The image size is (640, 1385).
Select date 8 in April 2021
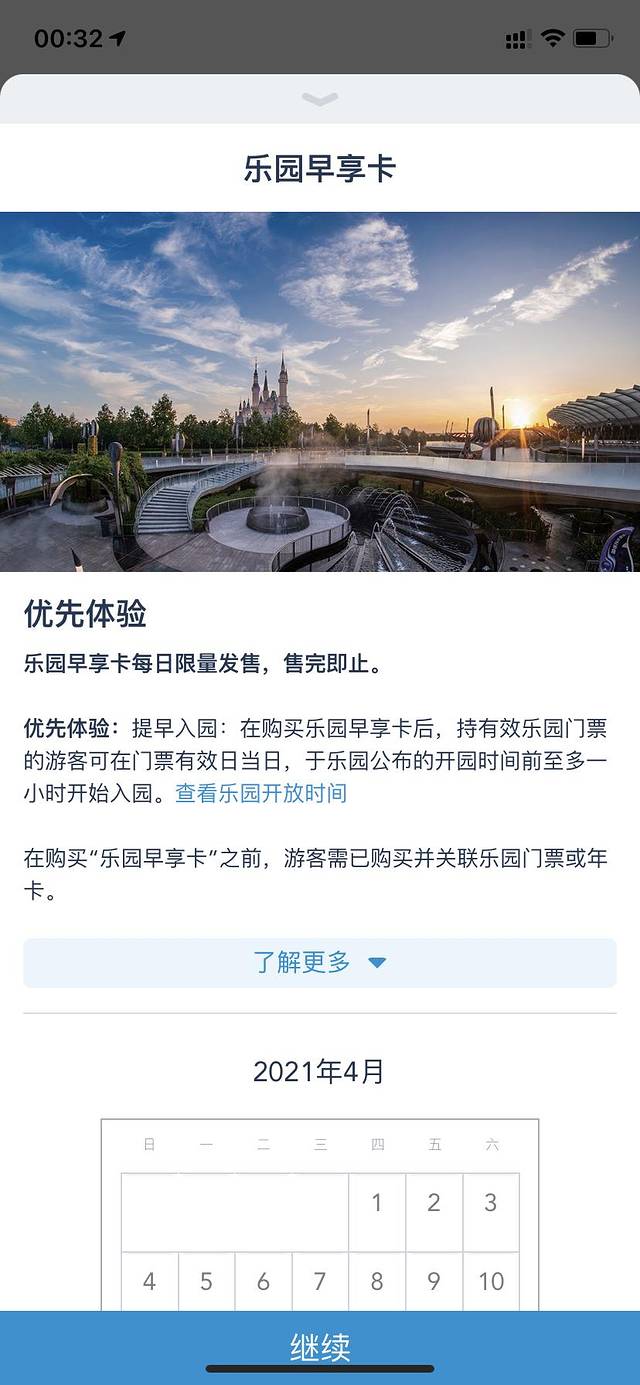pyautogui.click(x=377, y=1281)
